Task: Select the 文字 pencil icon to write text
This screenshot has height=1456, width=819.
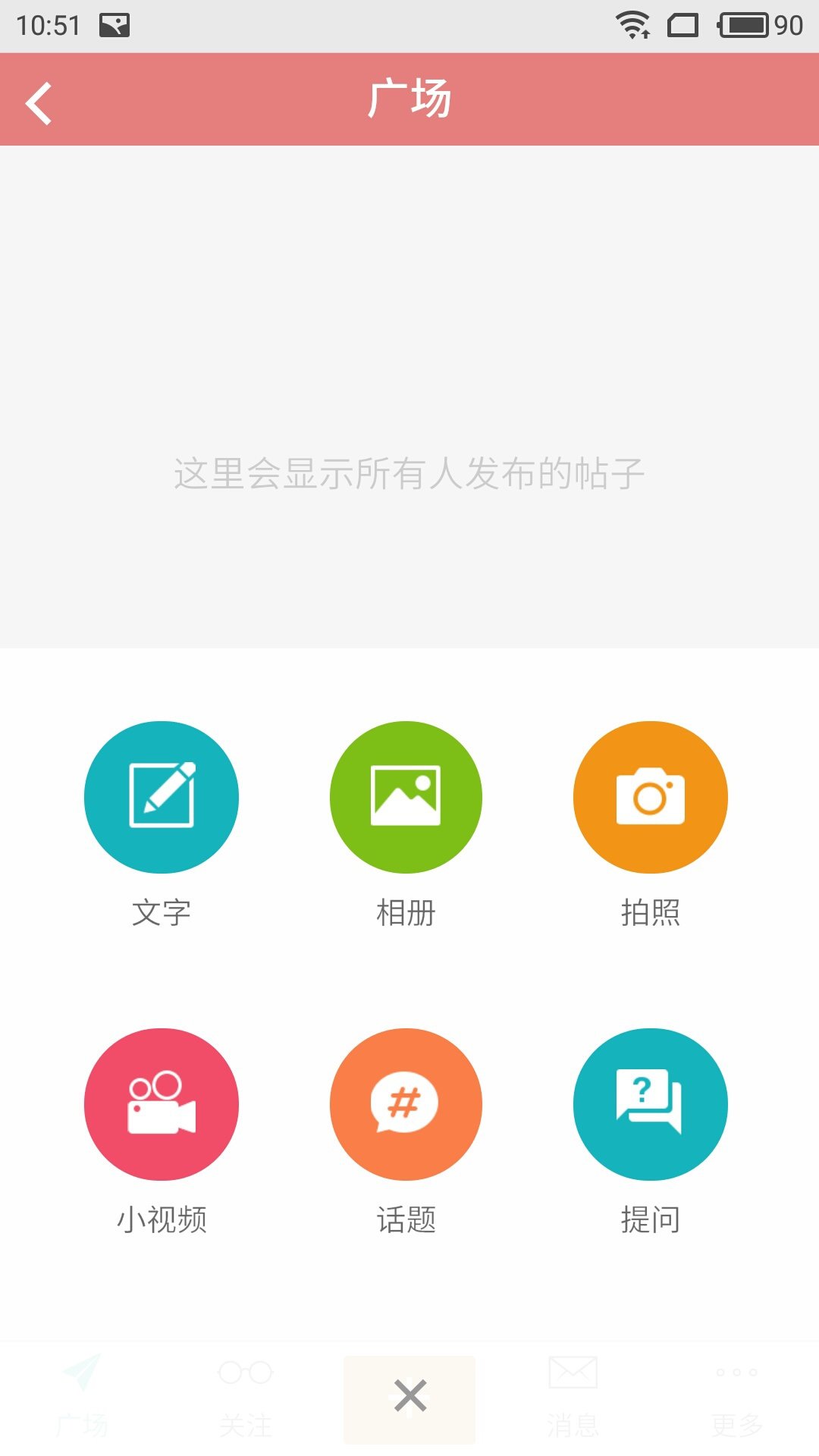Action: (x=163, y=798)
